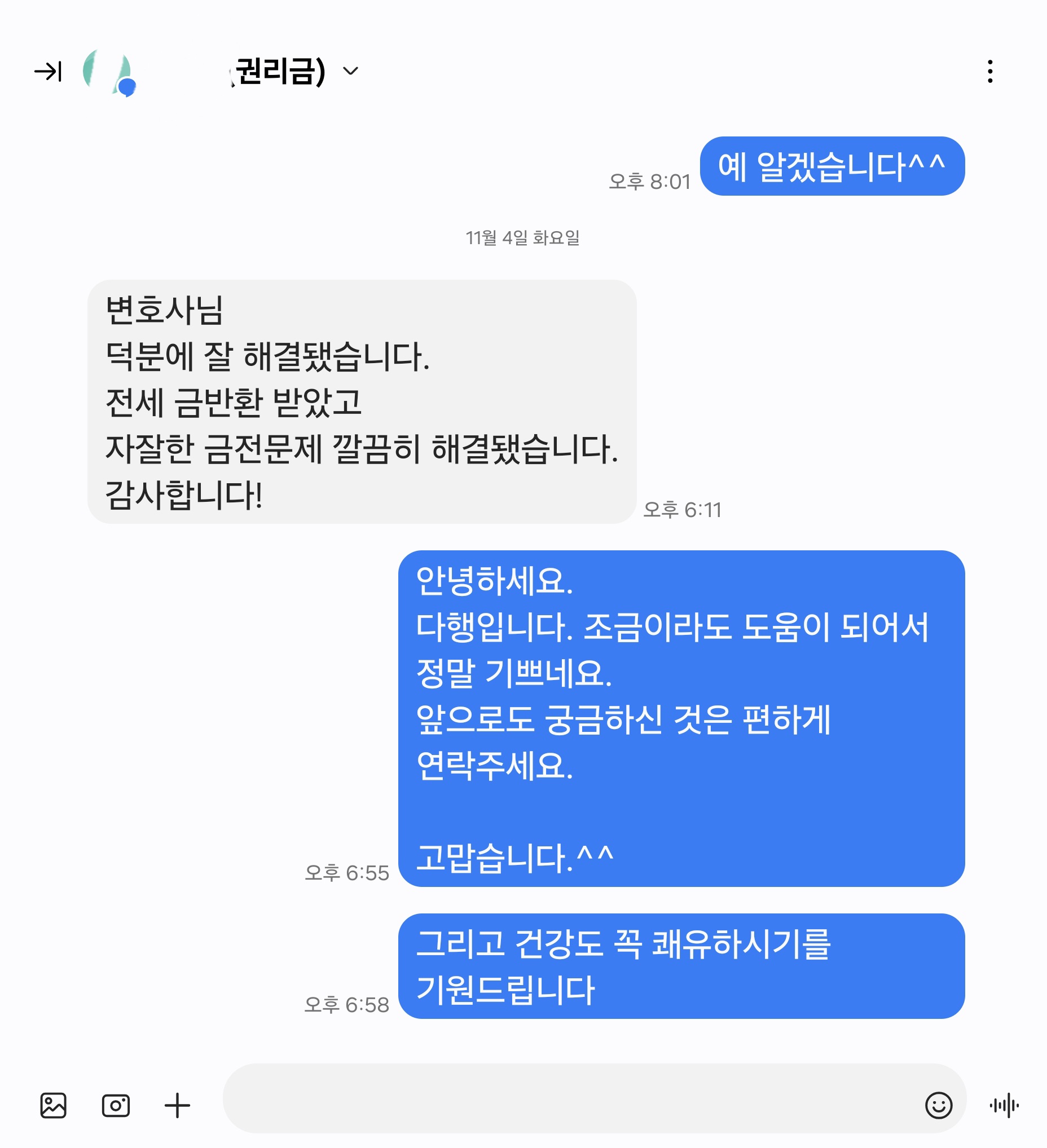The image size is (1047, 1148).
Task: Open the contact's profile avatar
Action: pos(109,72)
